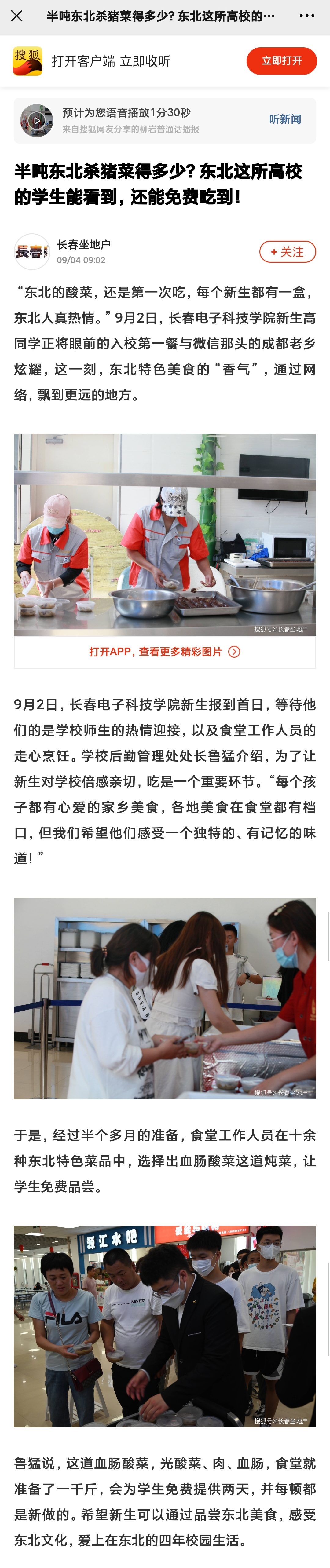View the students receiving food photo
The image size is (330, 1568).
164,998
